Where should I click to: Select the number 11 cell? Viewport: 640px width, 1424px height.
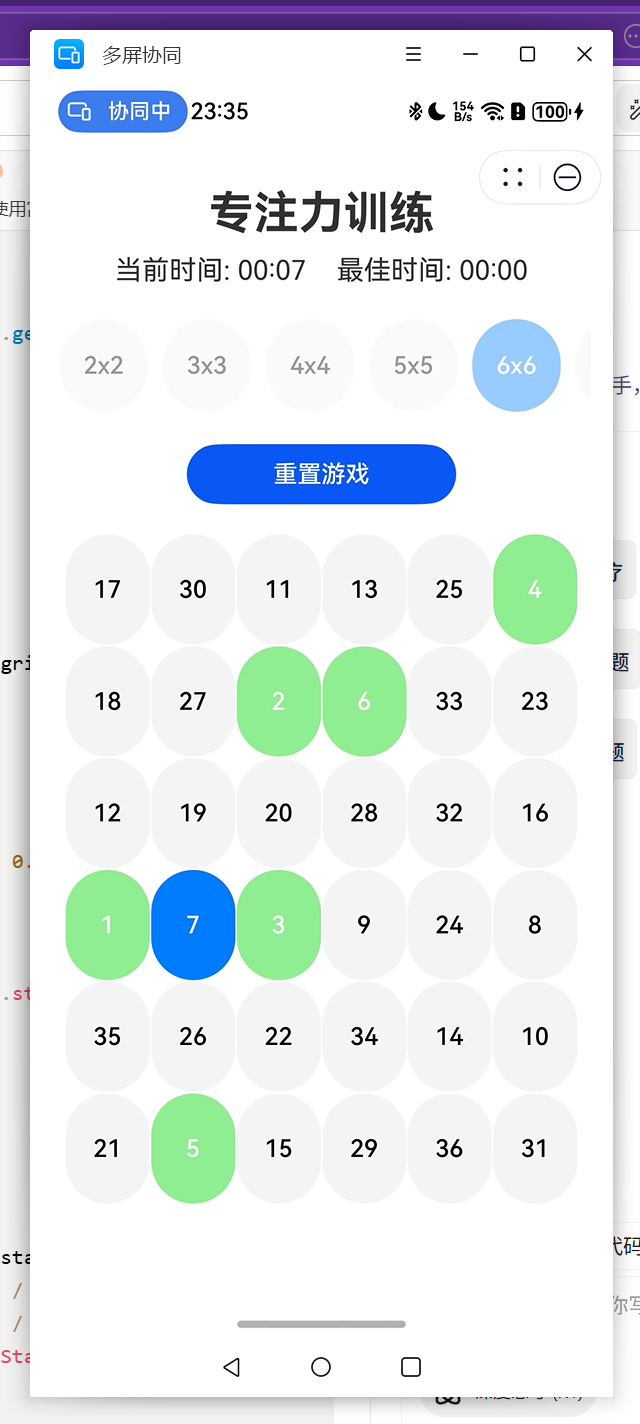(x=278, y=589)
